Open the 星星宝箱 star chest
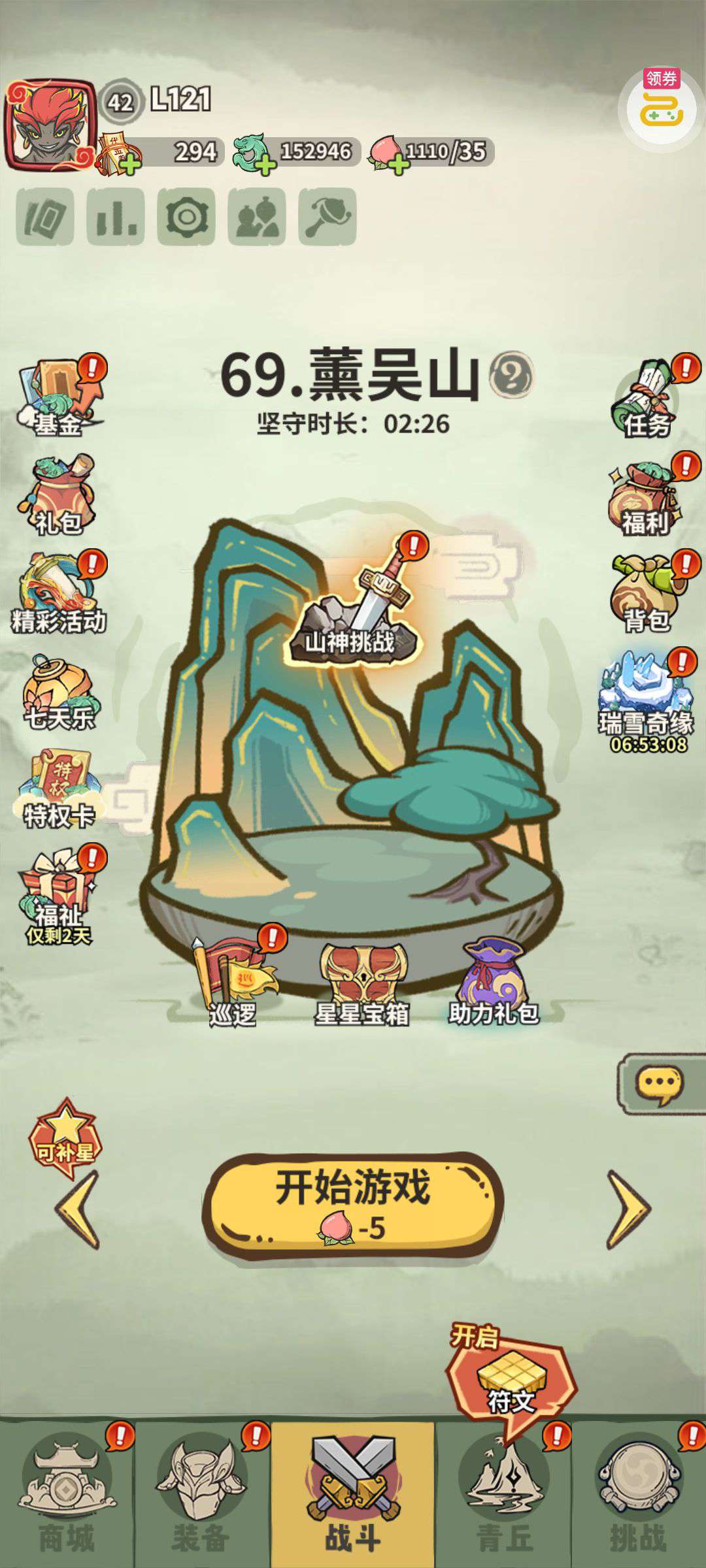Viewport: 706px width, 1568px height. 361,983
